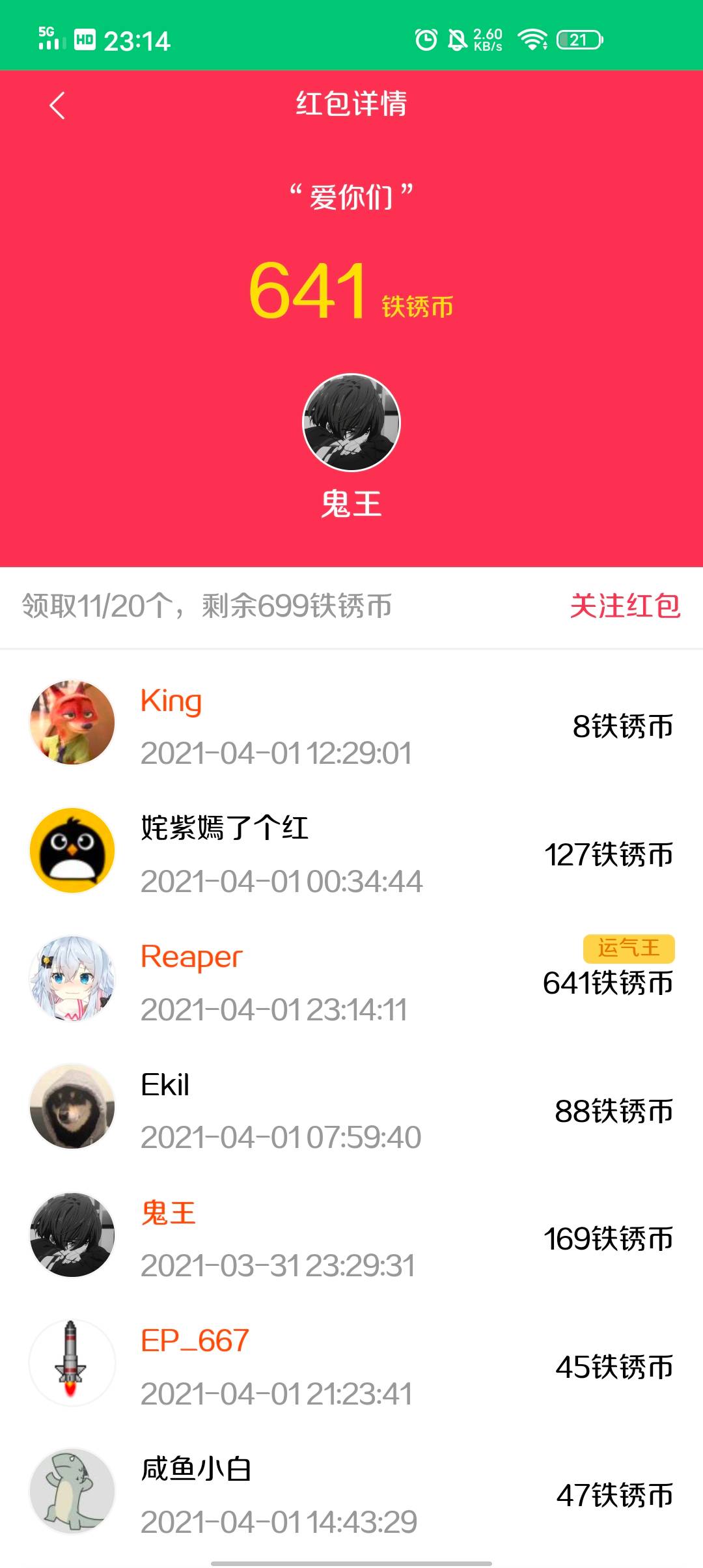Open 鬼王's avatar in the recipient list
Screen dimensions: 703x1568
click(x=72, y=1235)
